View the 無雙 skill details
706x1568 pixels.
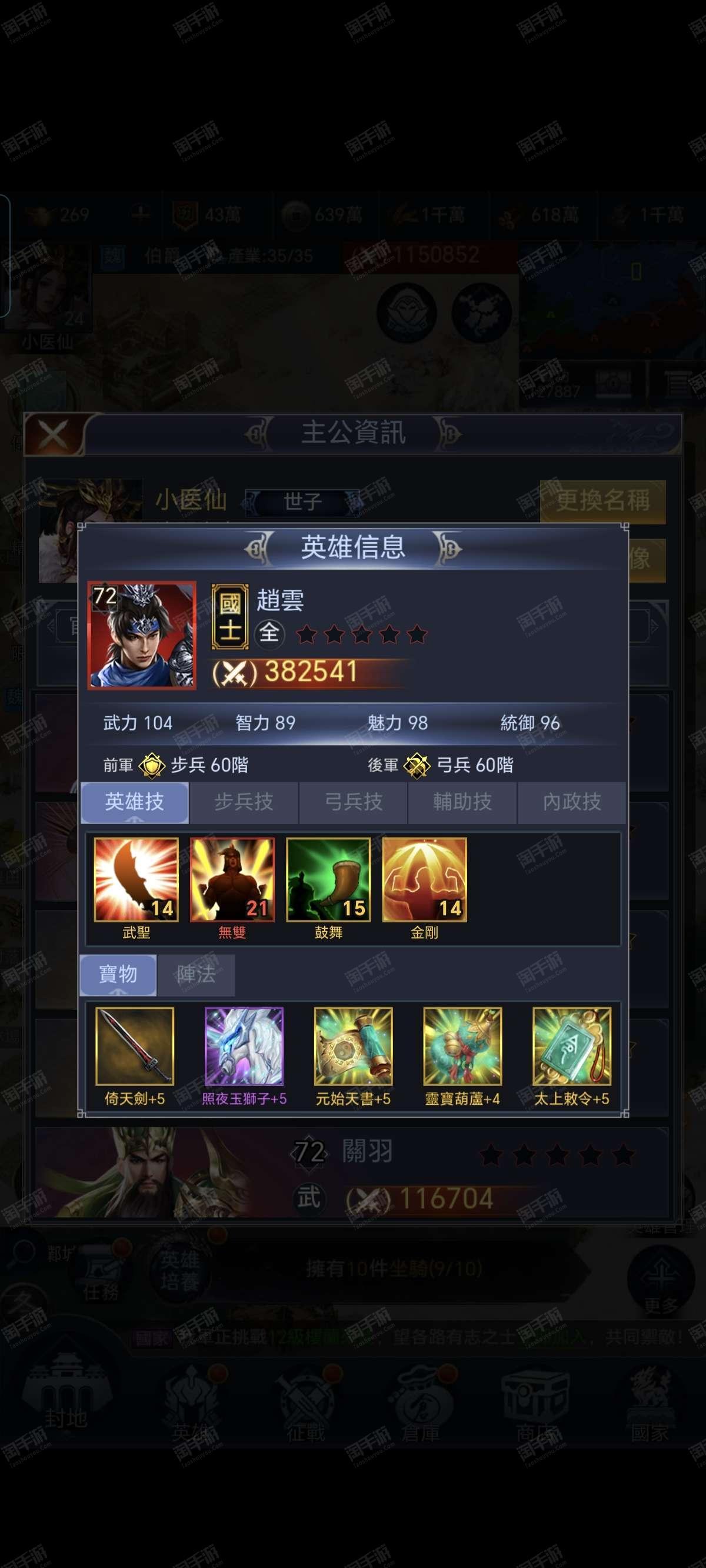tap(232, 879)
